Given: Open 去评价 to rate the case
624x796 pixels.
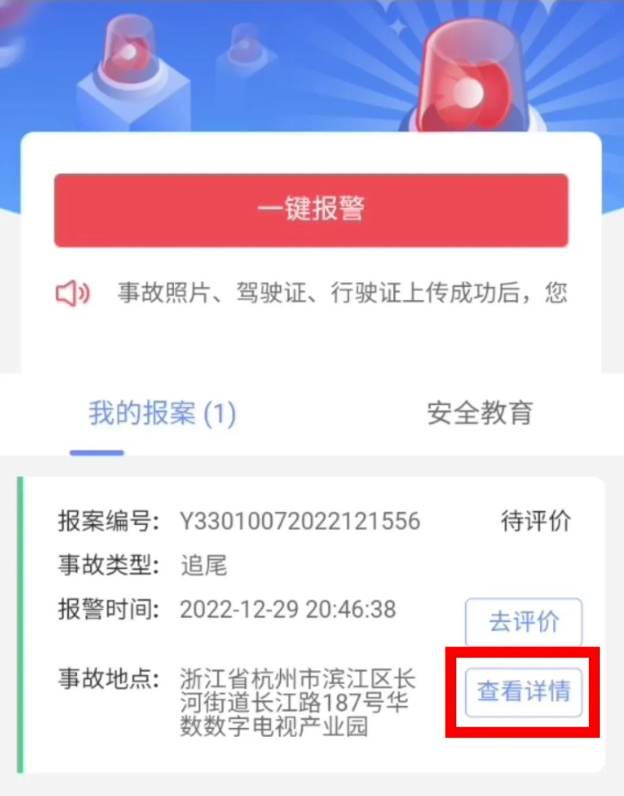Looking at the screenshot, I should (x=523, y=622).
